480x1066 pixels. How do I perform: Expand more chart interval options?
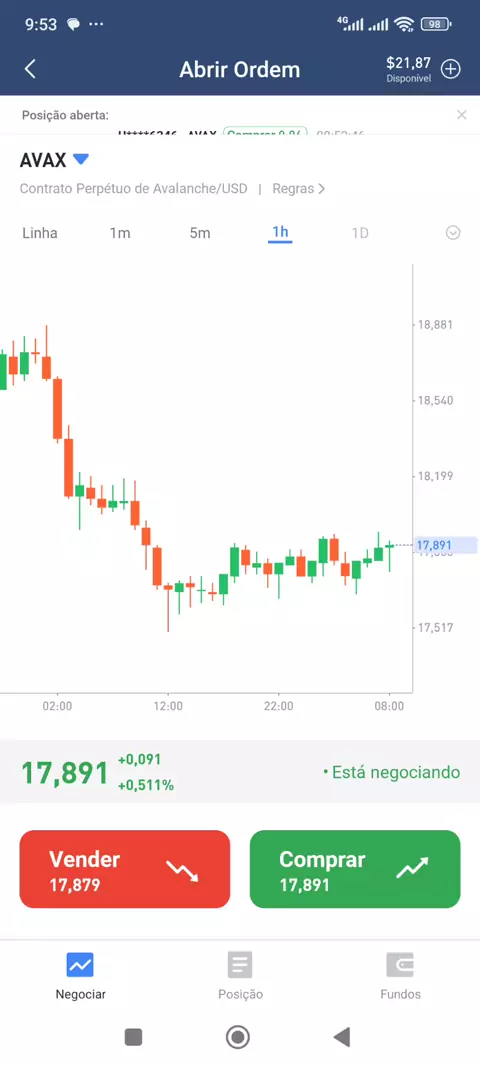click(x=453, y=233)
